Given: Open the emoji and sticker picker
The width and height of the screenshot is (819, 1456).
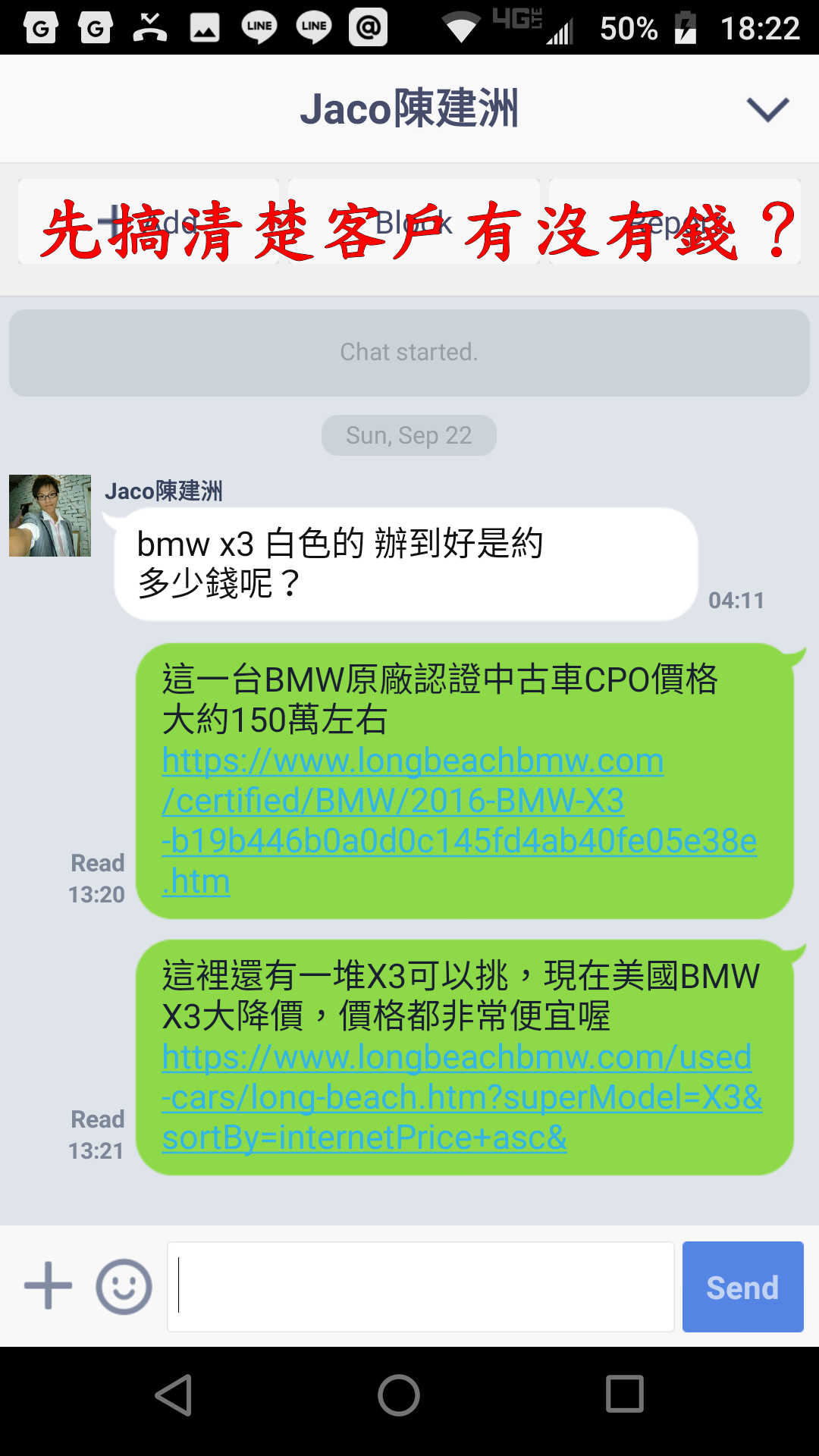Looking at the screenshot, I should pos(124,1286).
